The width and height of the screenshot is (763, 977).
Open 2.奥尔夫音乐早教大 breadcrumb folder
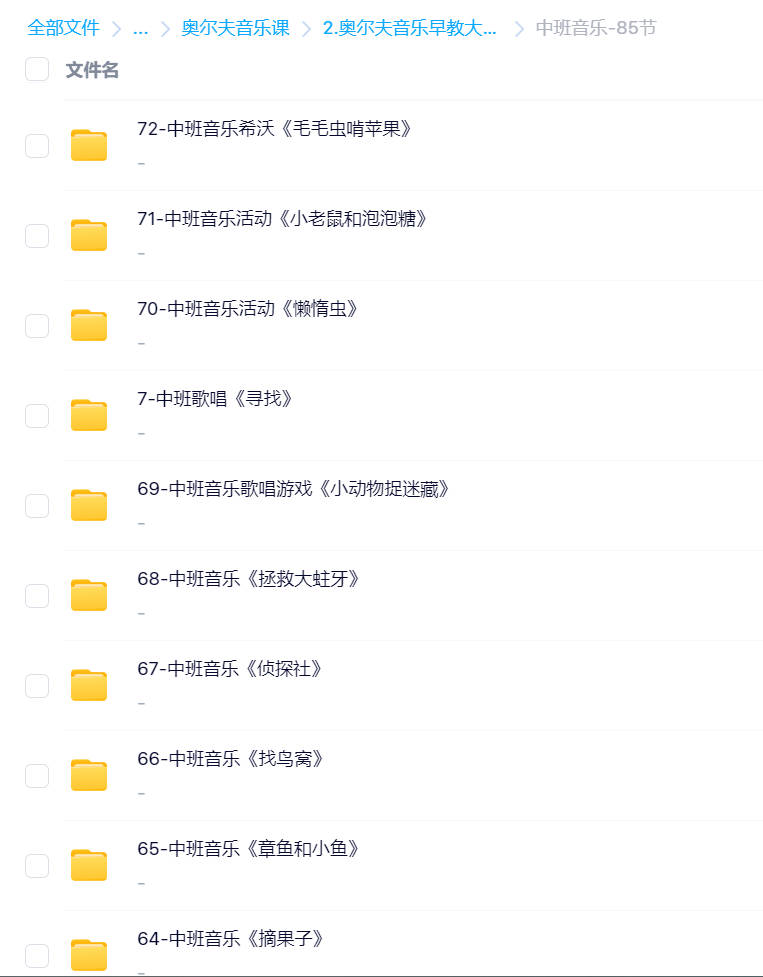(x=410, y=28)
